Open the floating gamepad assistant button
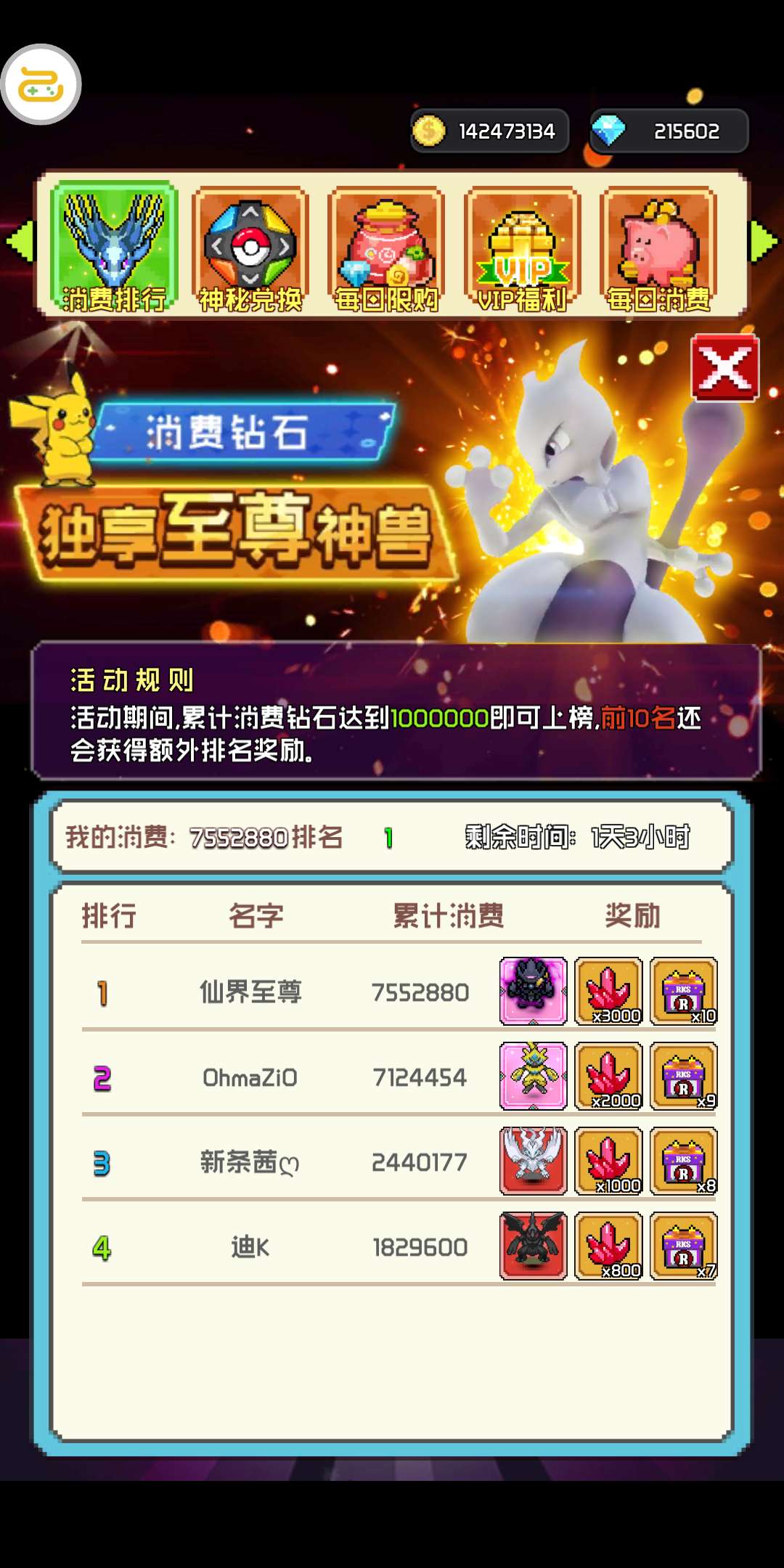 point(41,84)
